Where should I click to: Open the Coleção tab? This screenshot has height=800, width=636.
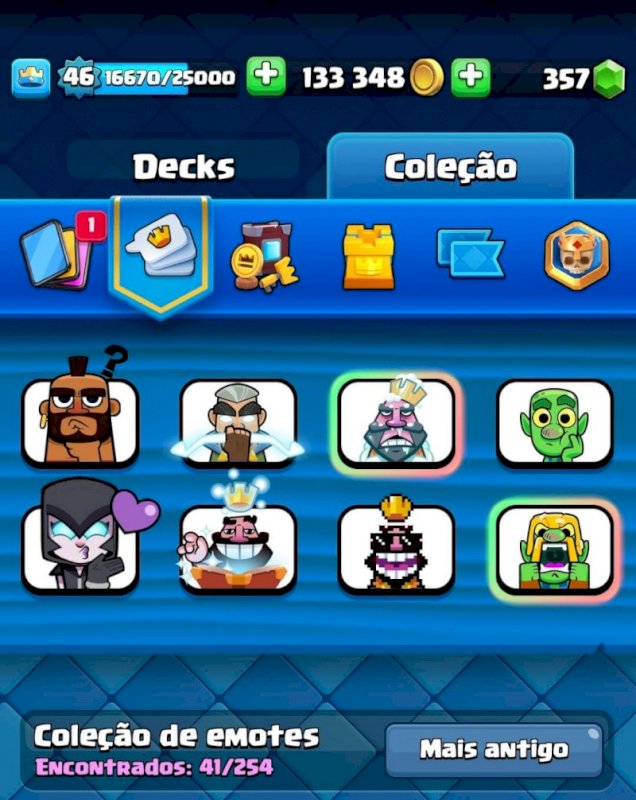pyautogui.click(x=450, y=167)
